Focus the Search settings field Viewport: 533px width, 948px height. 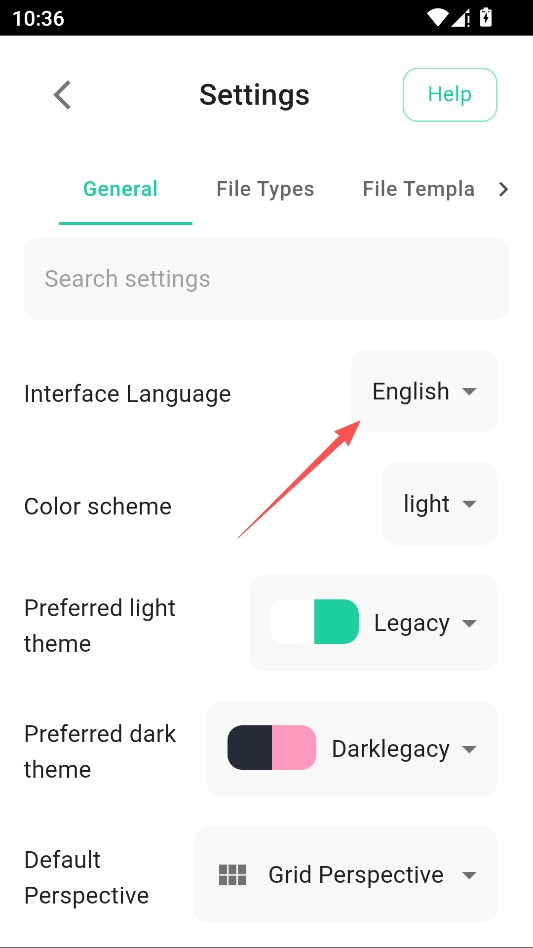pos(266,279)
